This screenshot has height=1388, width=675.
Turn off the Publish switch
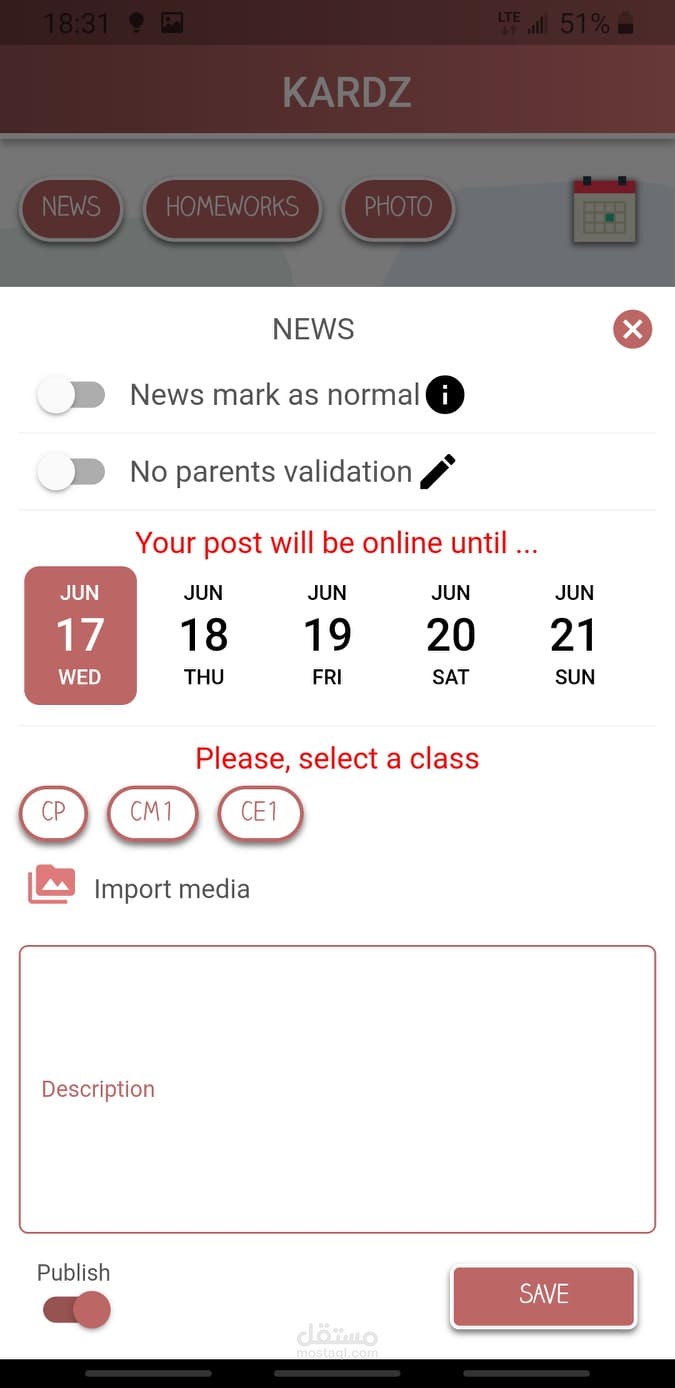(77, 1309)
